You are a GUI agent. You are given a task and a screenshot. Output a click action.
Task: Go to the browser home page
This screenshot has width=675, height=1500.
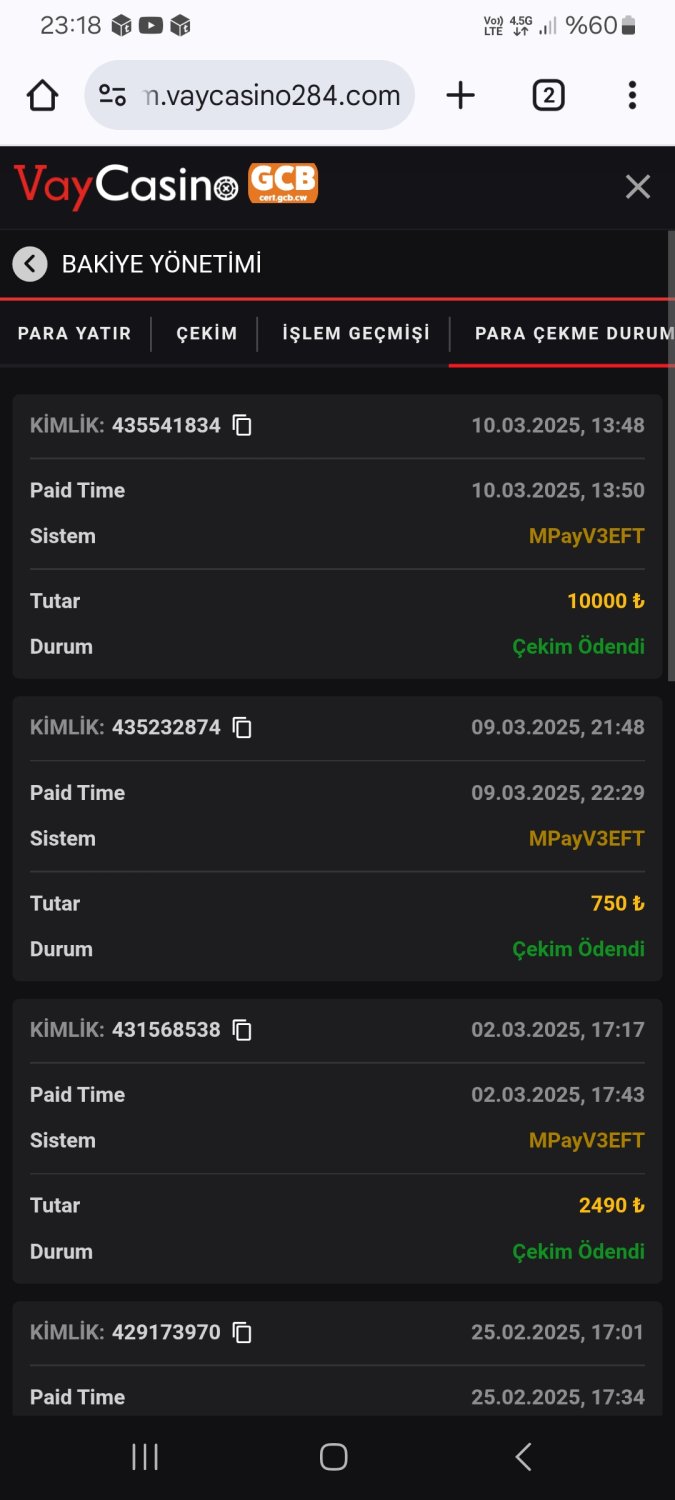[x=42, y=96]
